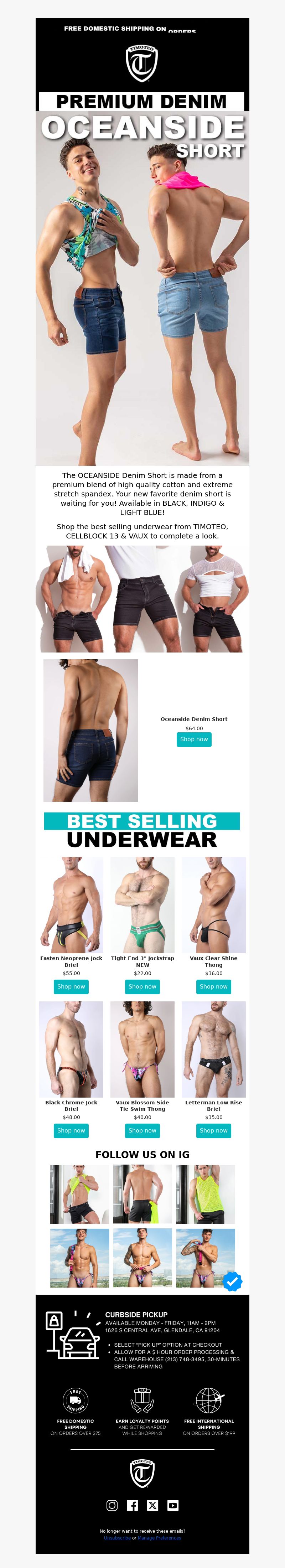285x1568 pixels.
Task: Open the Oceanside Short hero banner
Action: (x=142, y=286)
